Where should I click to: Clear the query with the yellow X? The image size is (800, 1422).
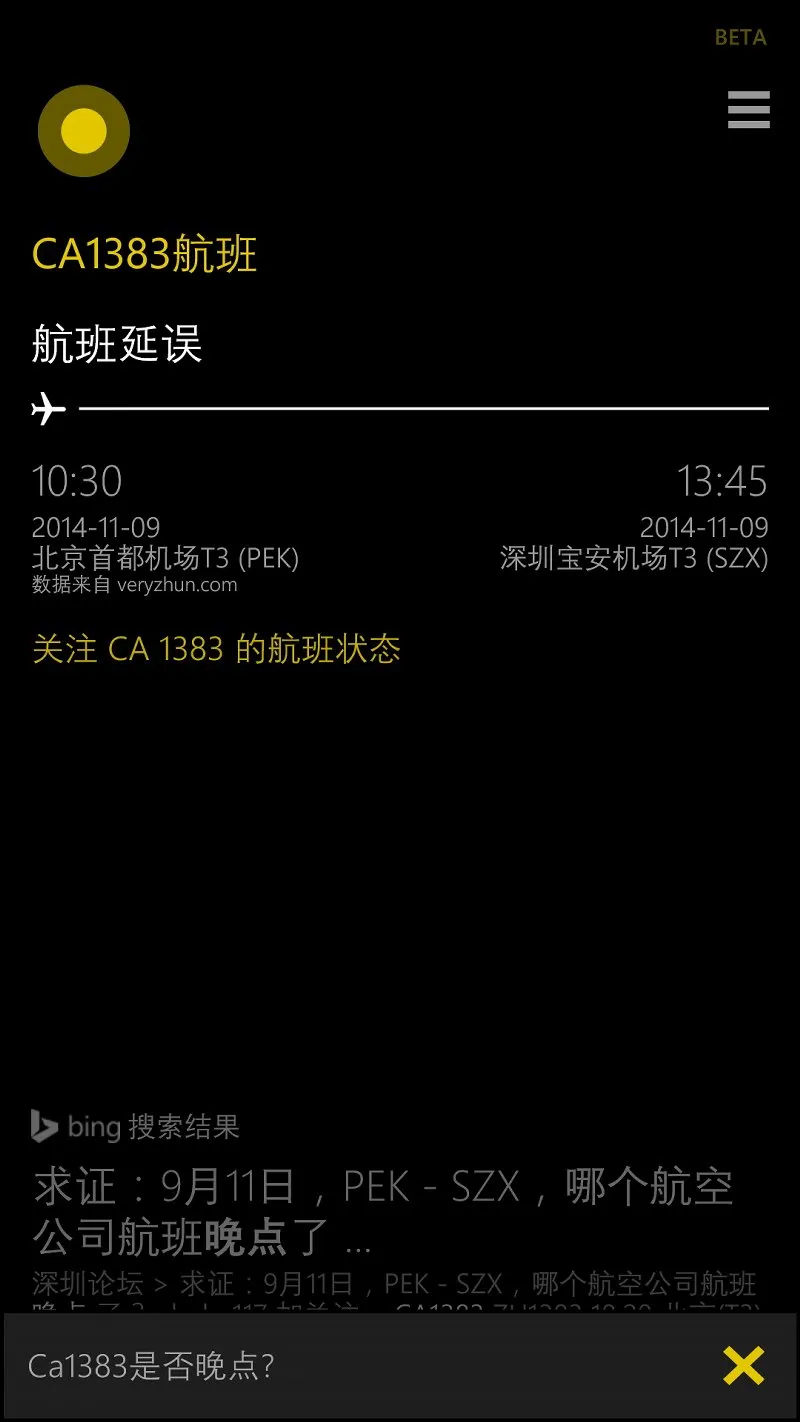pyautogui.click(x=743, y=1366)
